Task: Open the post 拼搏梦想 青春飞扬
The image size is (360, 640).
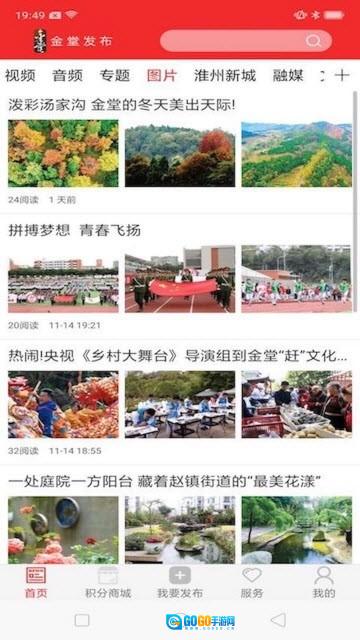Action: [74, 231]
